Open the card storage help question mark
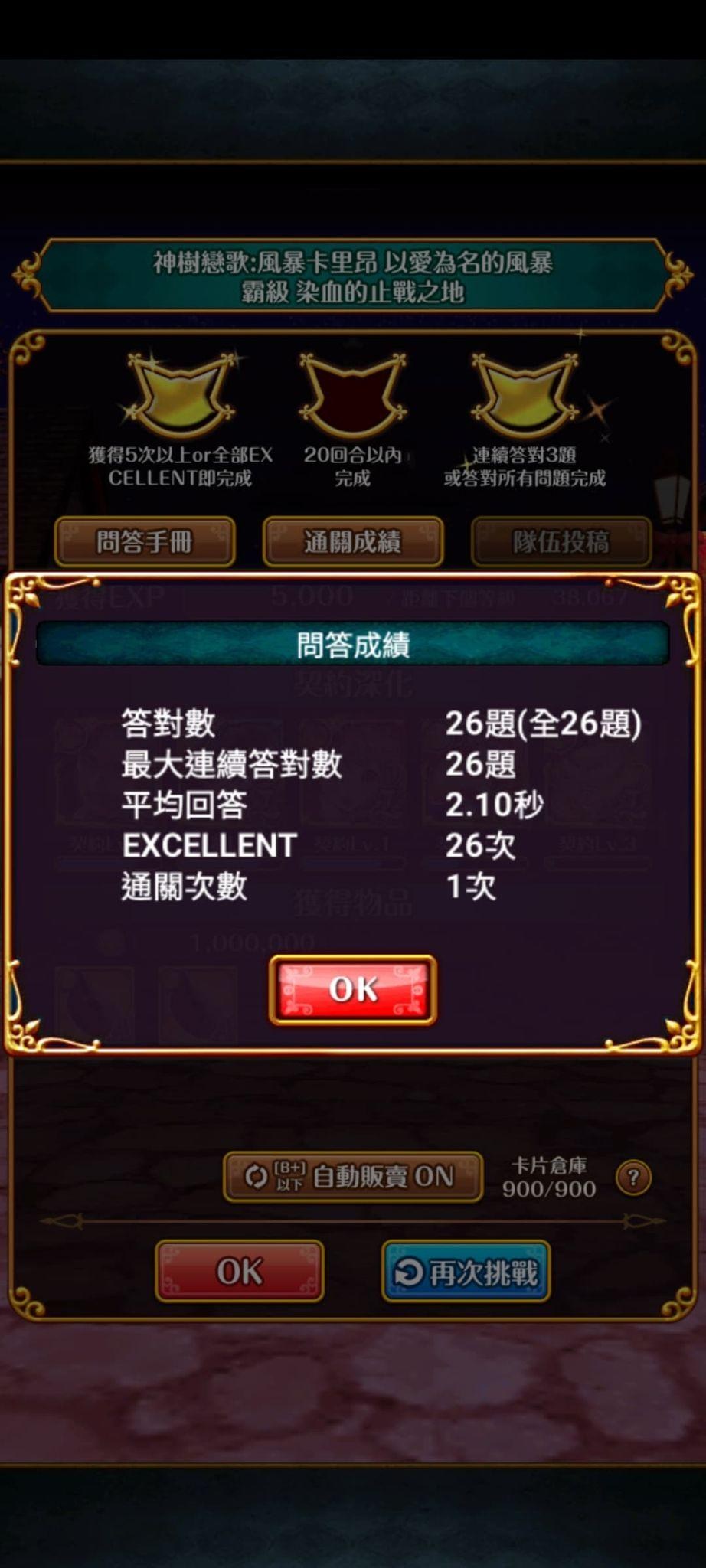 click(633, 1177)
